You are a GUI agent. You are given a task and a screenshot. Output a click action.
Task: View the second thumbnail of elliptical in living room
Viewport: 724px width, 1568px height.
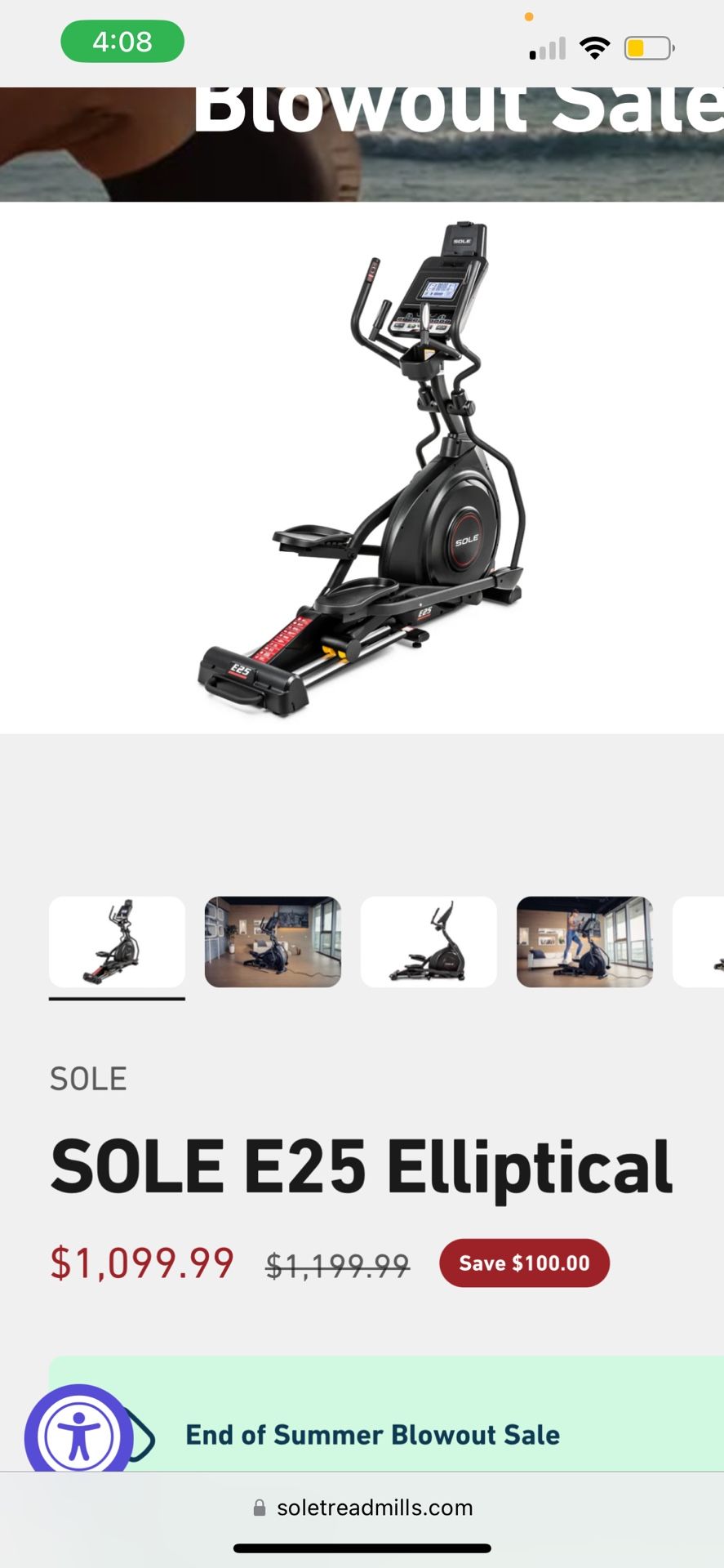273,942
